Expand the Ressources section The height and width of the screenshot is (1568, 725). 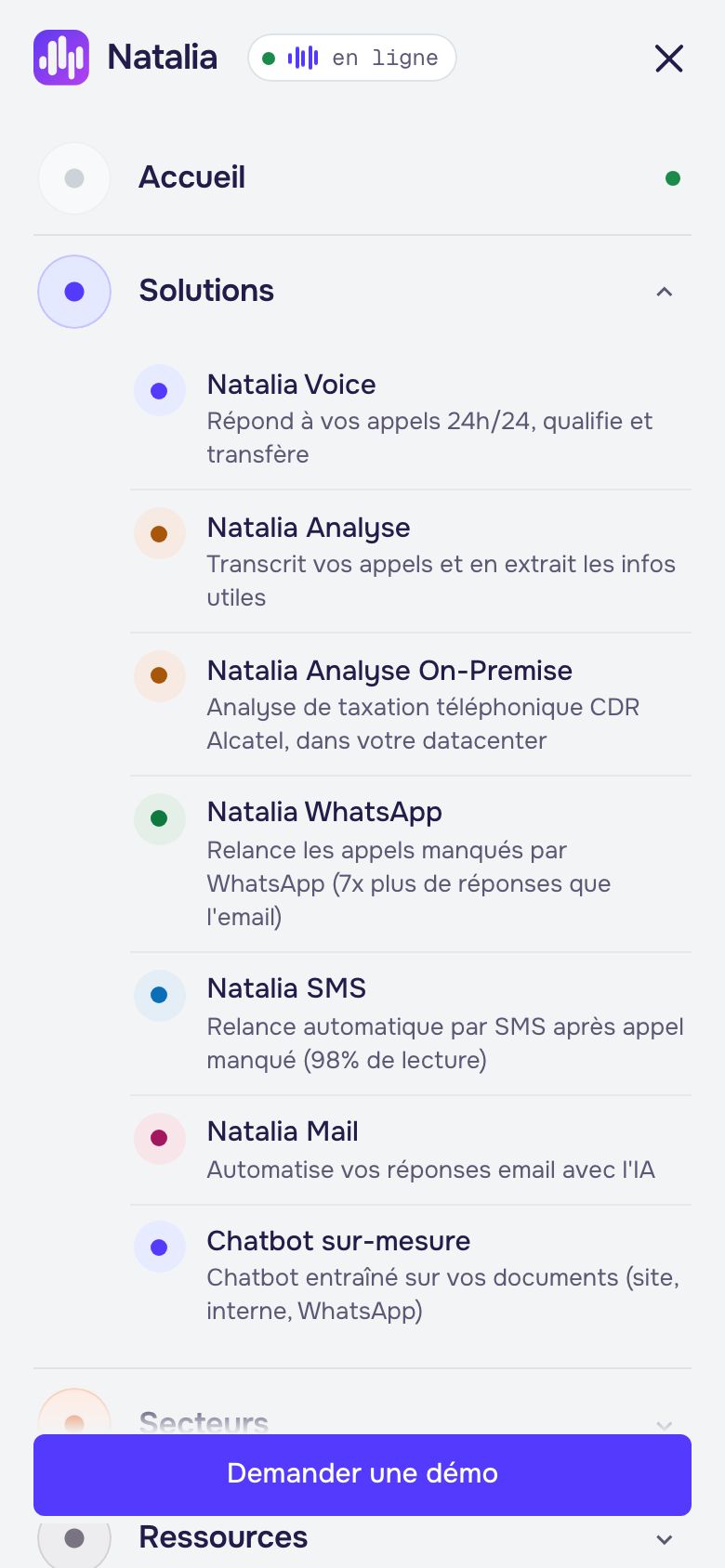(x=362, y=1538)
